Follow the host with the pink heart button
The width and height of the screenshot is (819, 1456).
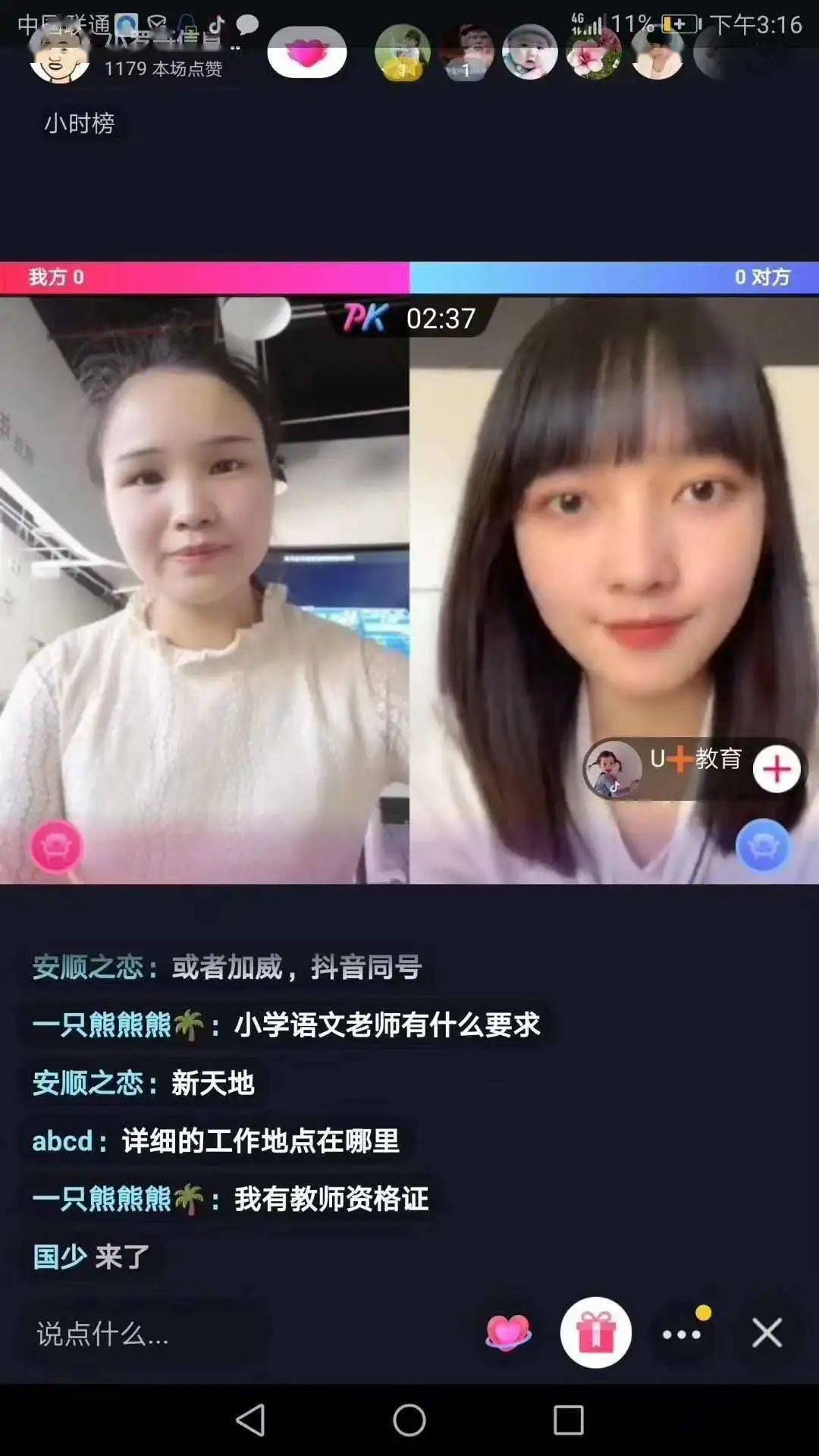pyautogui.click(x=306, y=52)
